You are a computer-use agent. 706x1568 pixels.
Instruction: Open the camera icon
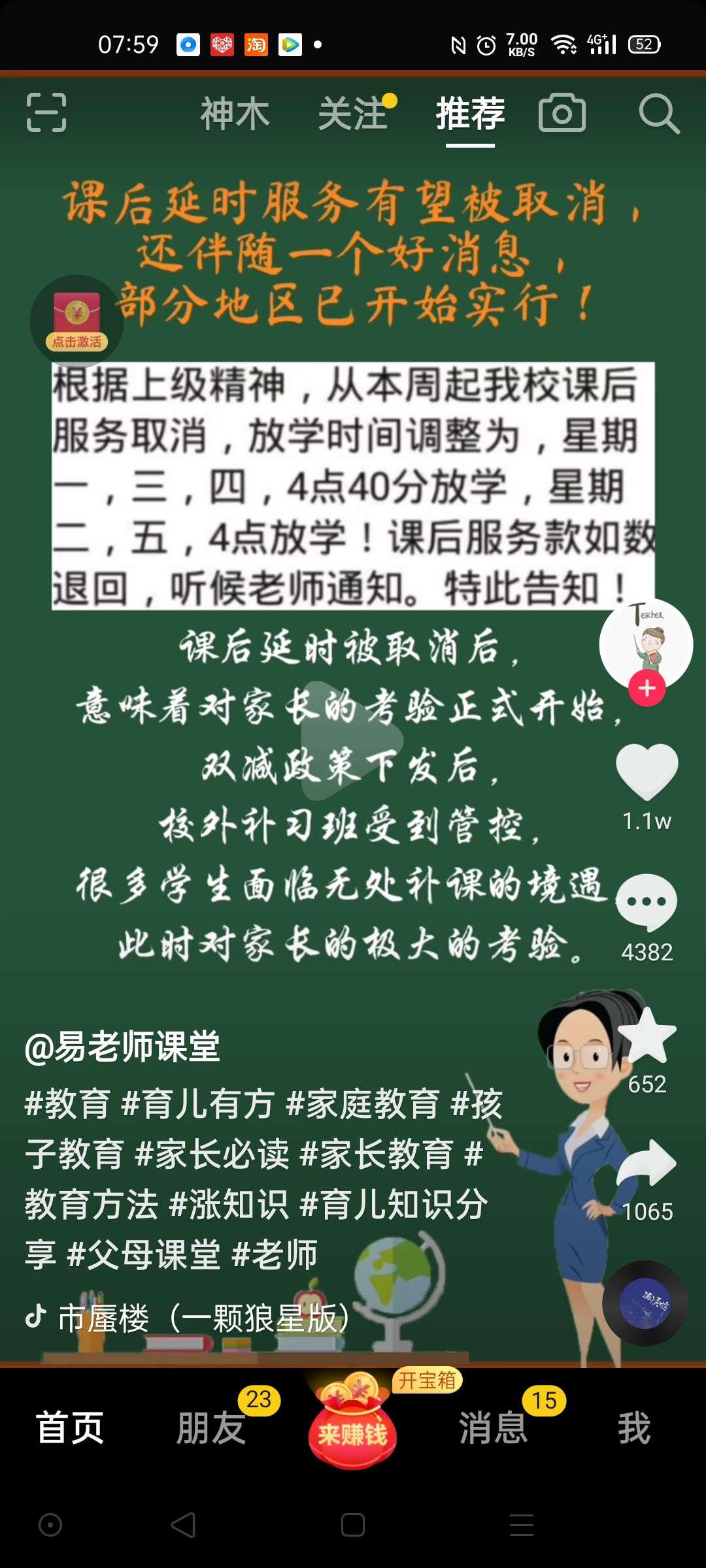click(562, 114)
